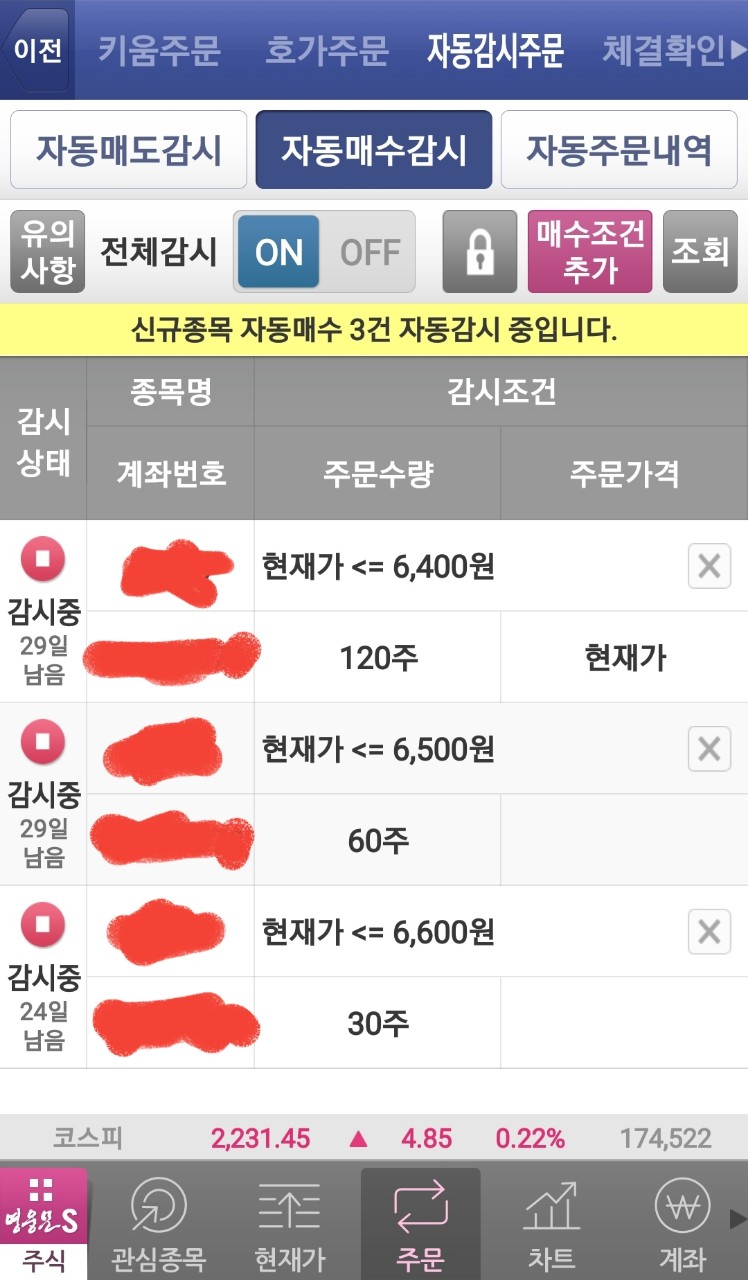Delete the 현재가 <= 6,400원 condition

709,567
